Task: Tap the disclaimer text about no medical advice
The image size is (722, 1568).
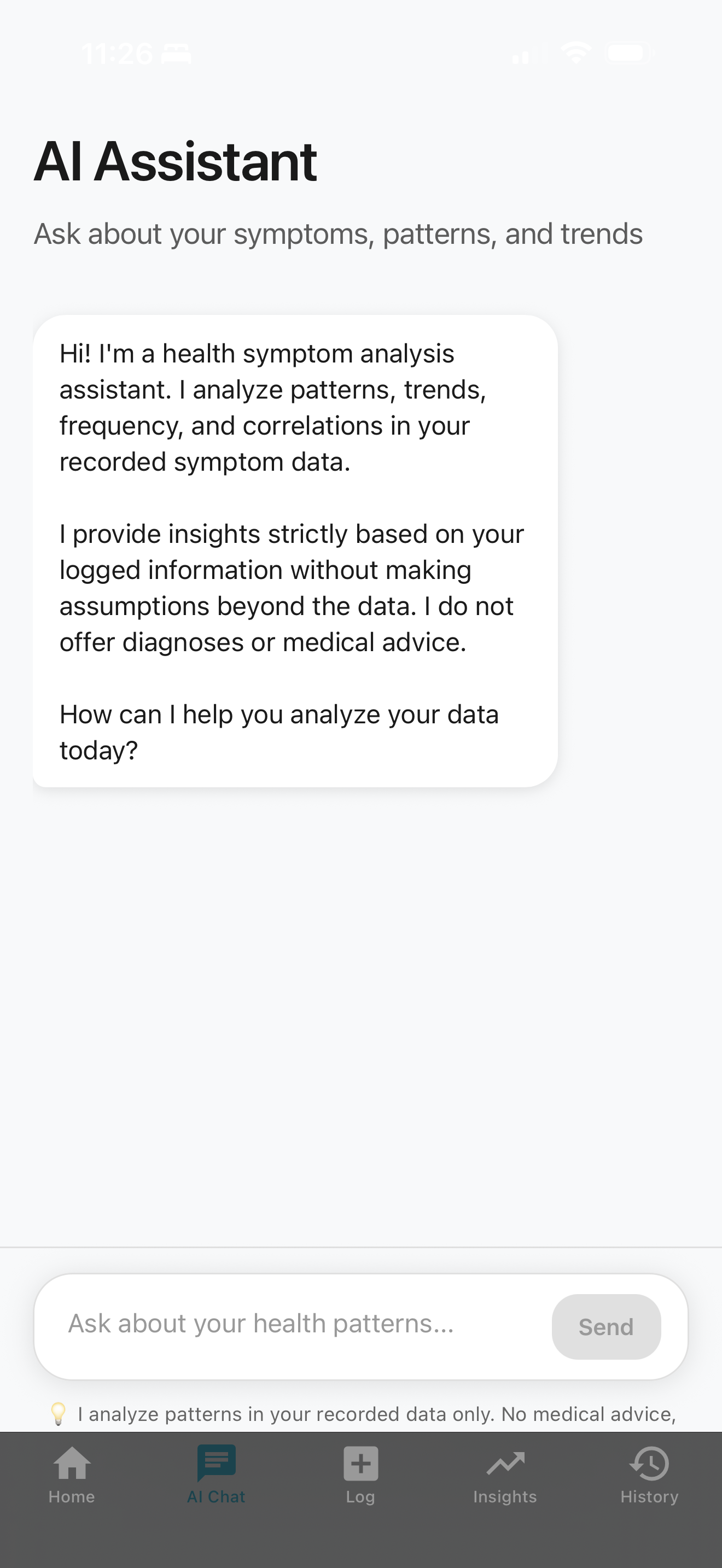Action: tap(377, 1413)
